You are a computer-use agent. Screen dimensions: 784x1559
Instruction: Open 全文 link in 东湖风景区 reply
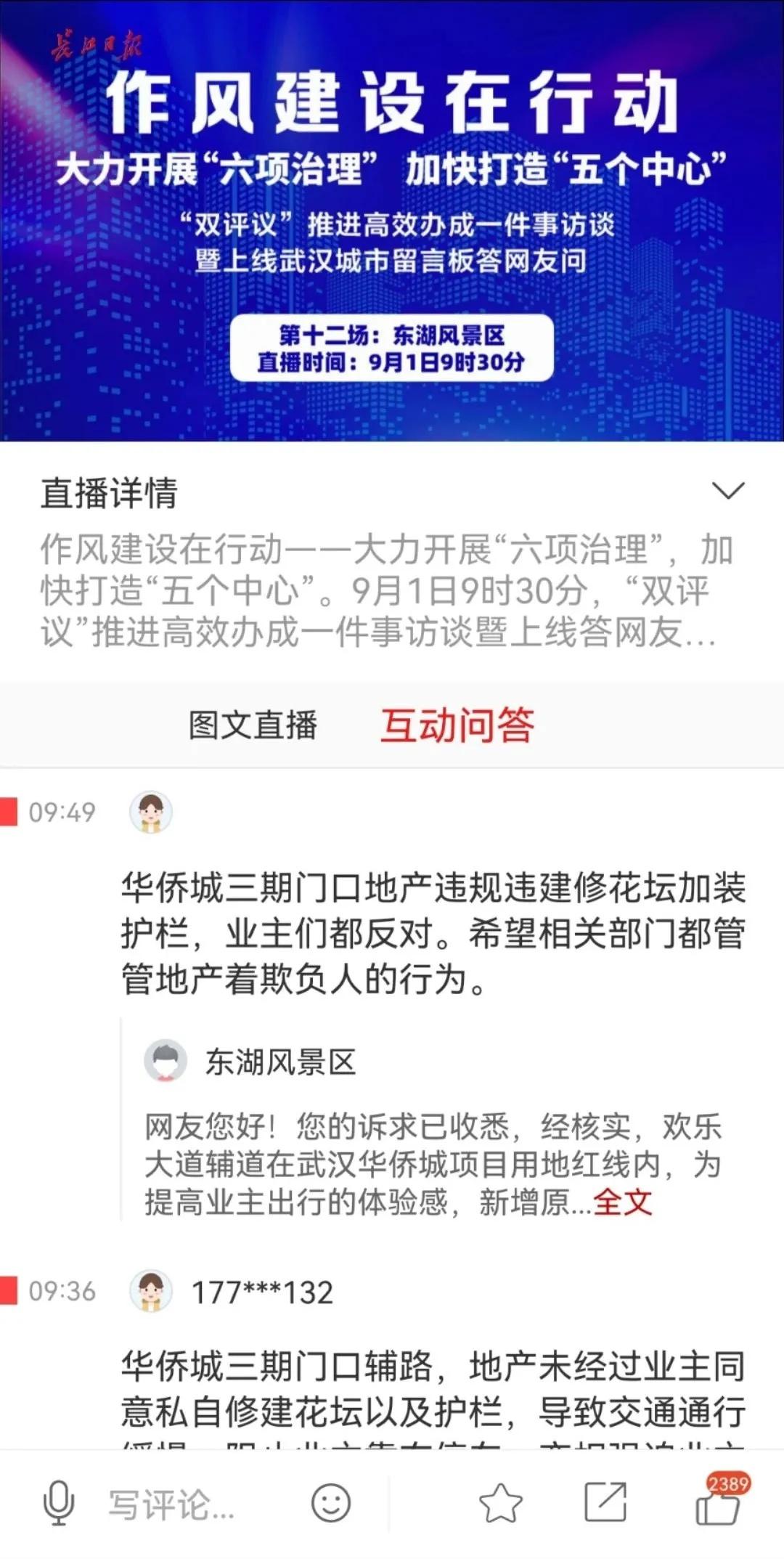click(623, 1202)
